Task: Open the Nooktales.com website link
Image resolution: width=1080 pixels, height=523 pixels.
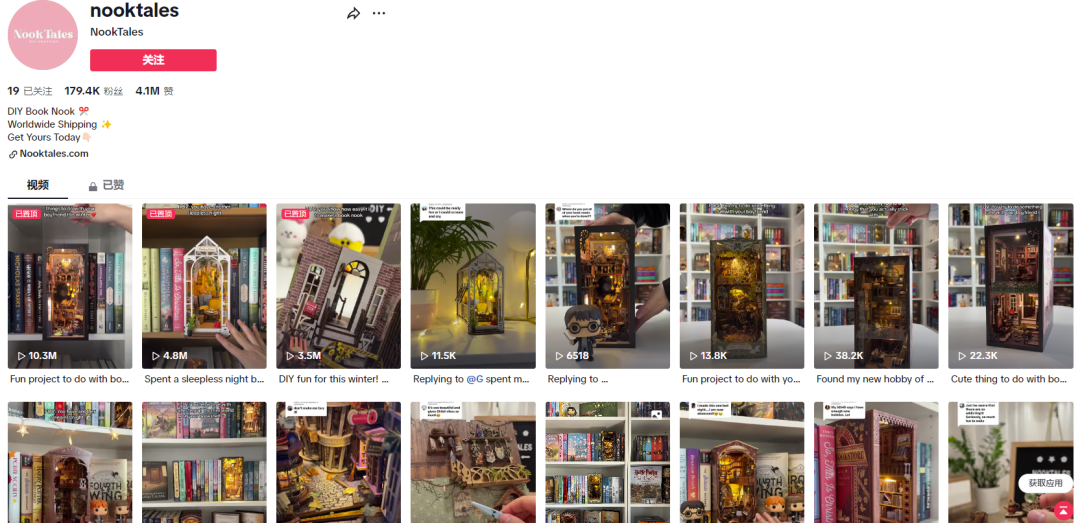Action: click(x=53, y=154)
